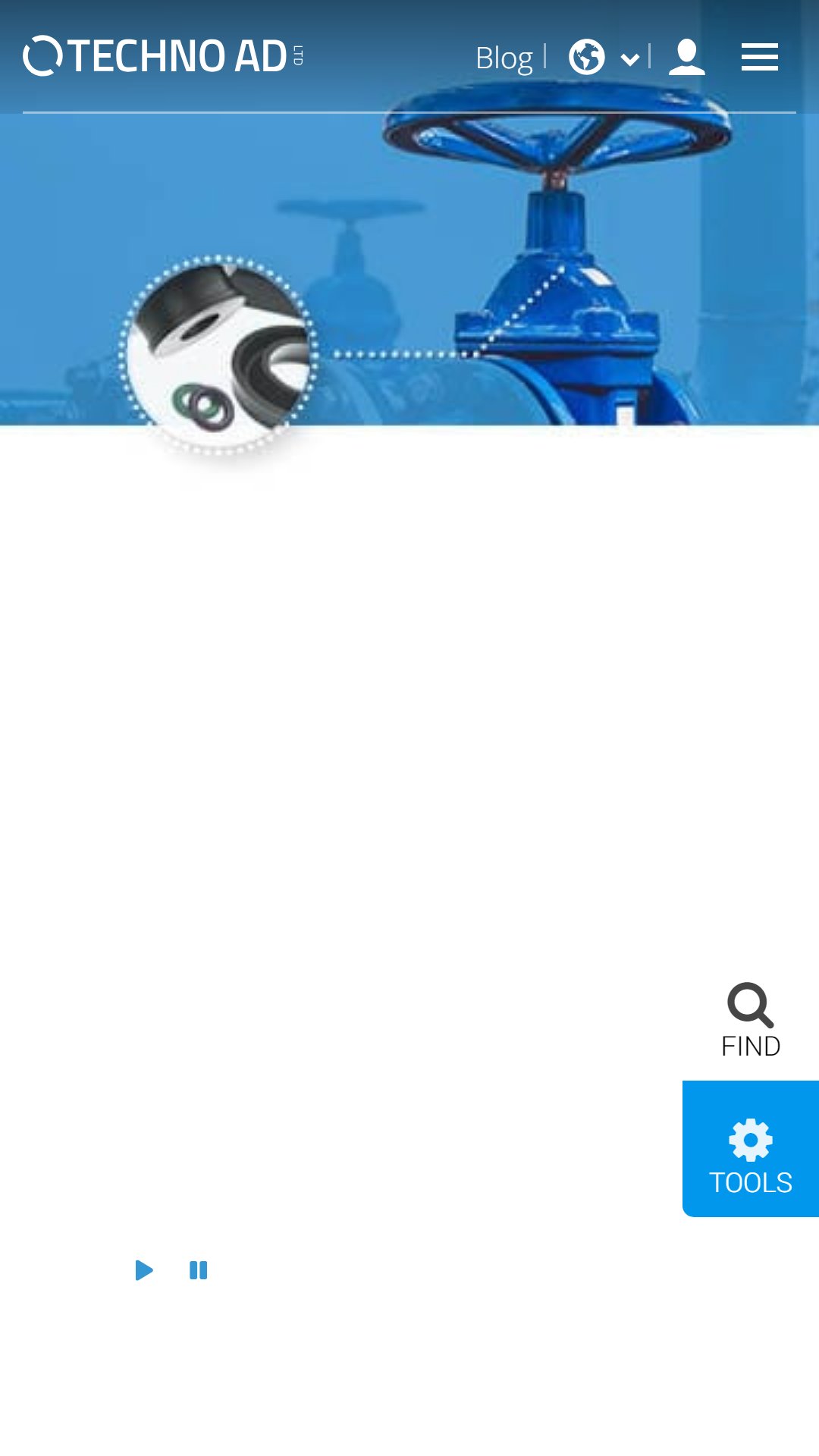
Task: Expand the globe language selector
Action: (x=604, y=58)
